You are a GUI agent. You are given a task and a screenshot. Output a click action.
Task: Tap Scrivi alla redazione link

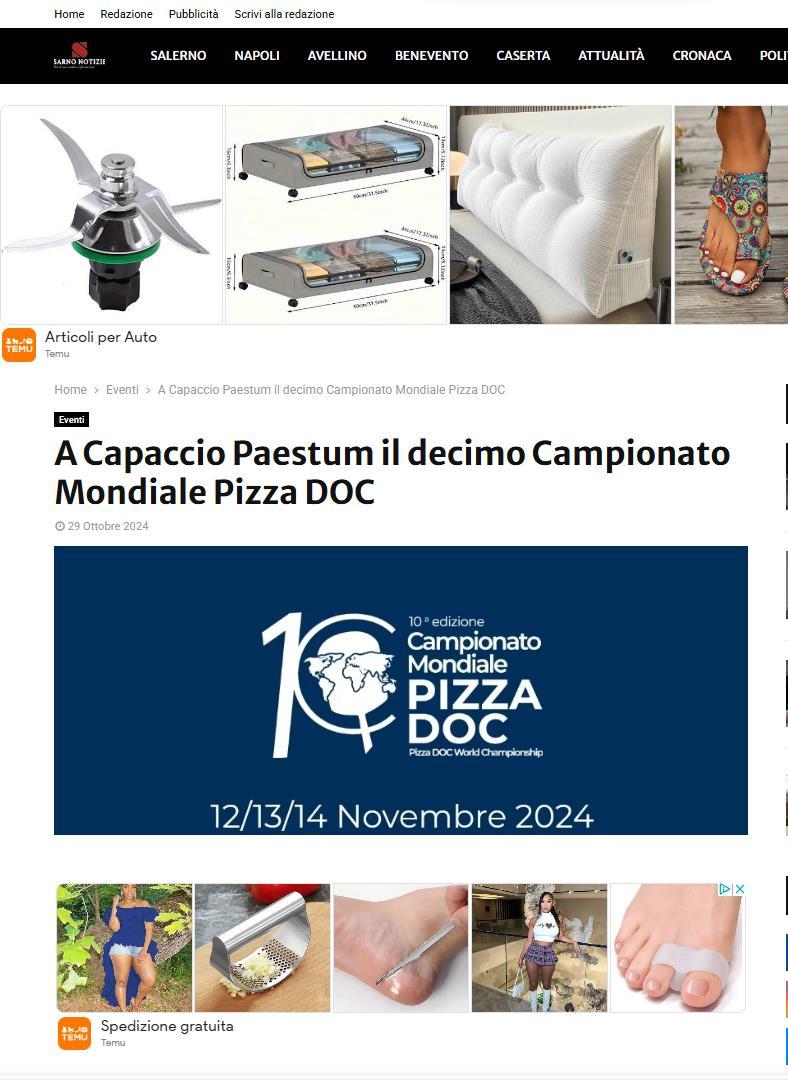click(x=284, y=14)
